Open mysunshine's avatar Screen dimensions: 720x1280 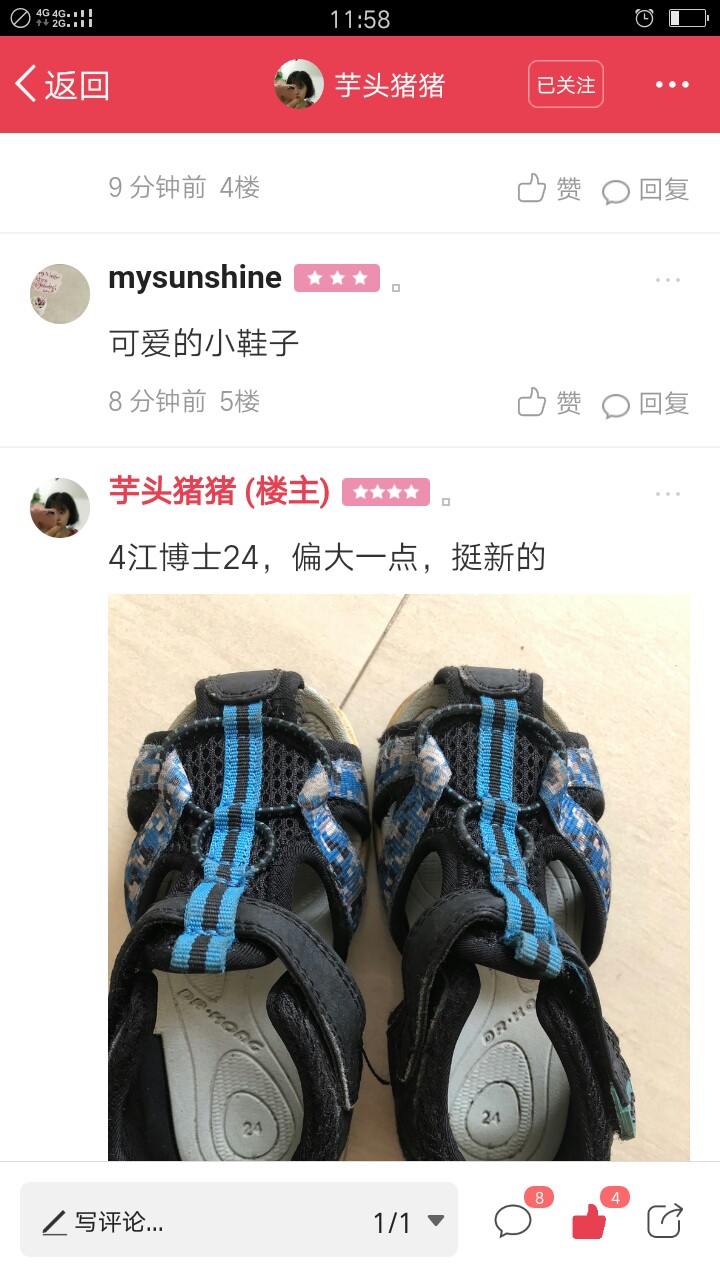tap(60, 294)
